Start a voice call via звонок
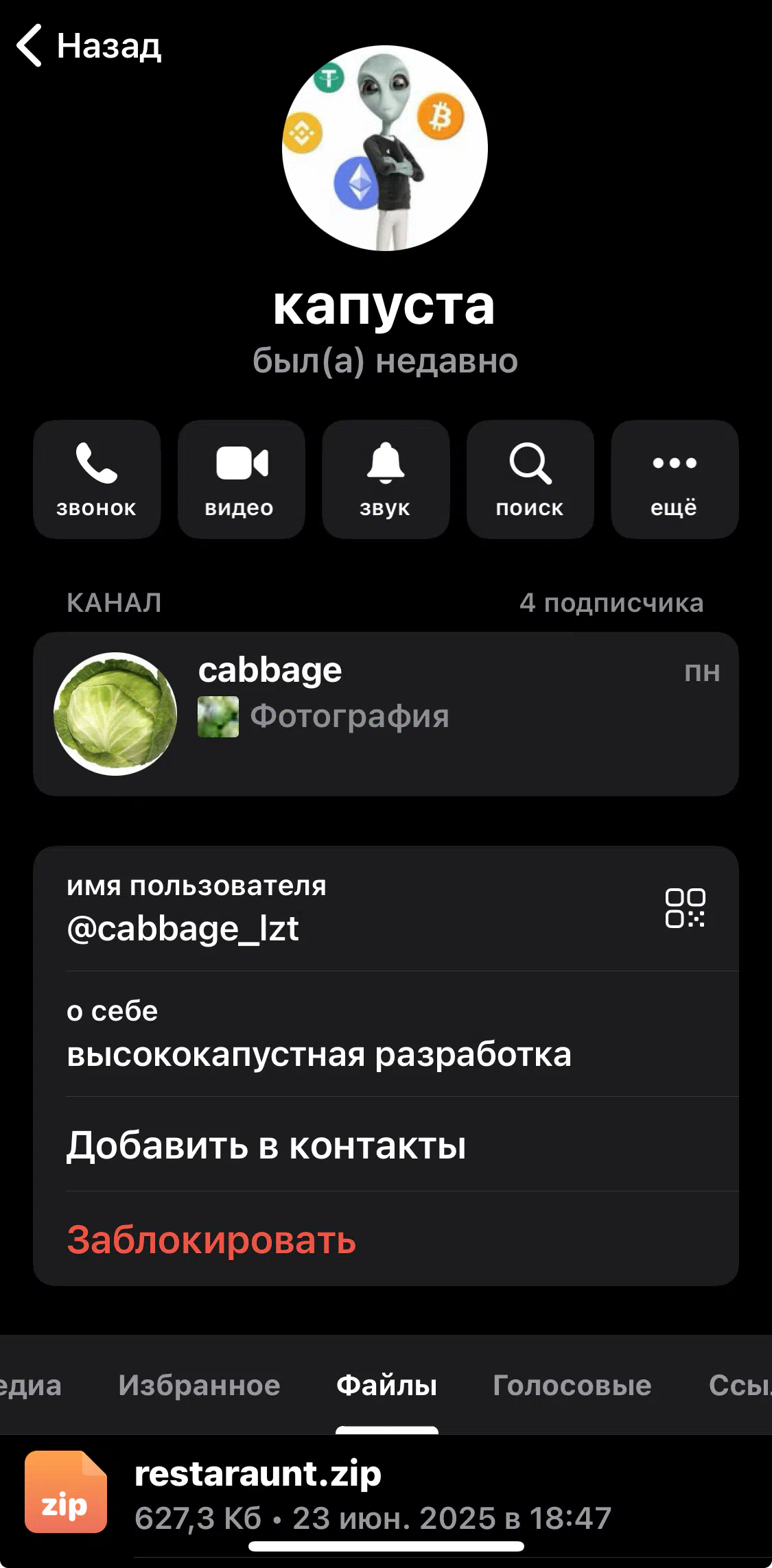This screenshot has height=1568, width=772. point(97,479)
